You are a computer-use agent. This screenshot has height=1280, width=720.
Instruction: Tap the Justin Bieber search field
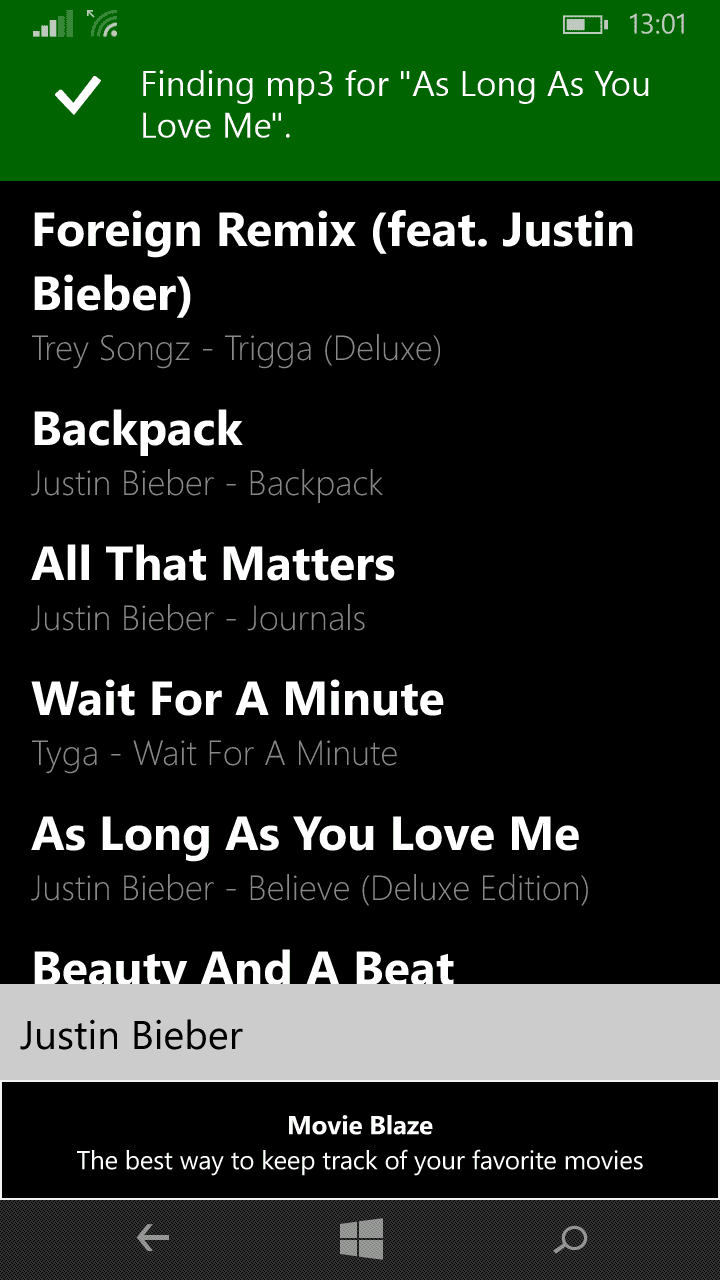(x=360, y=1034)
